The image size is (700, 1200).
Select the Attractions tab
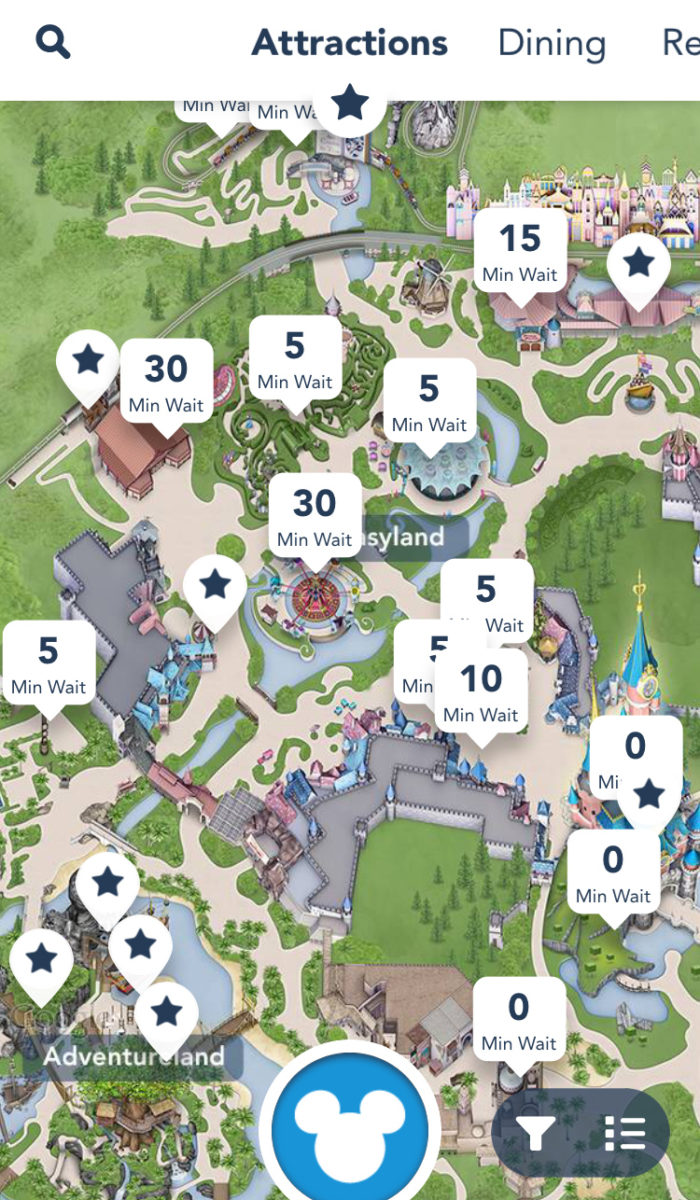tap(349, 43)
